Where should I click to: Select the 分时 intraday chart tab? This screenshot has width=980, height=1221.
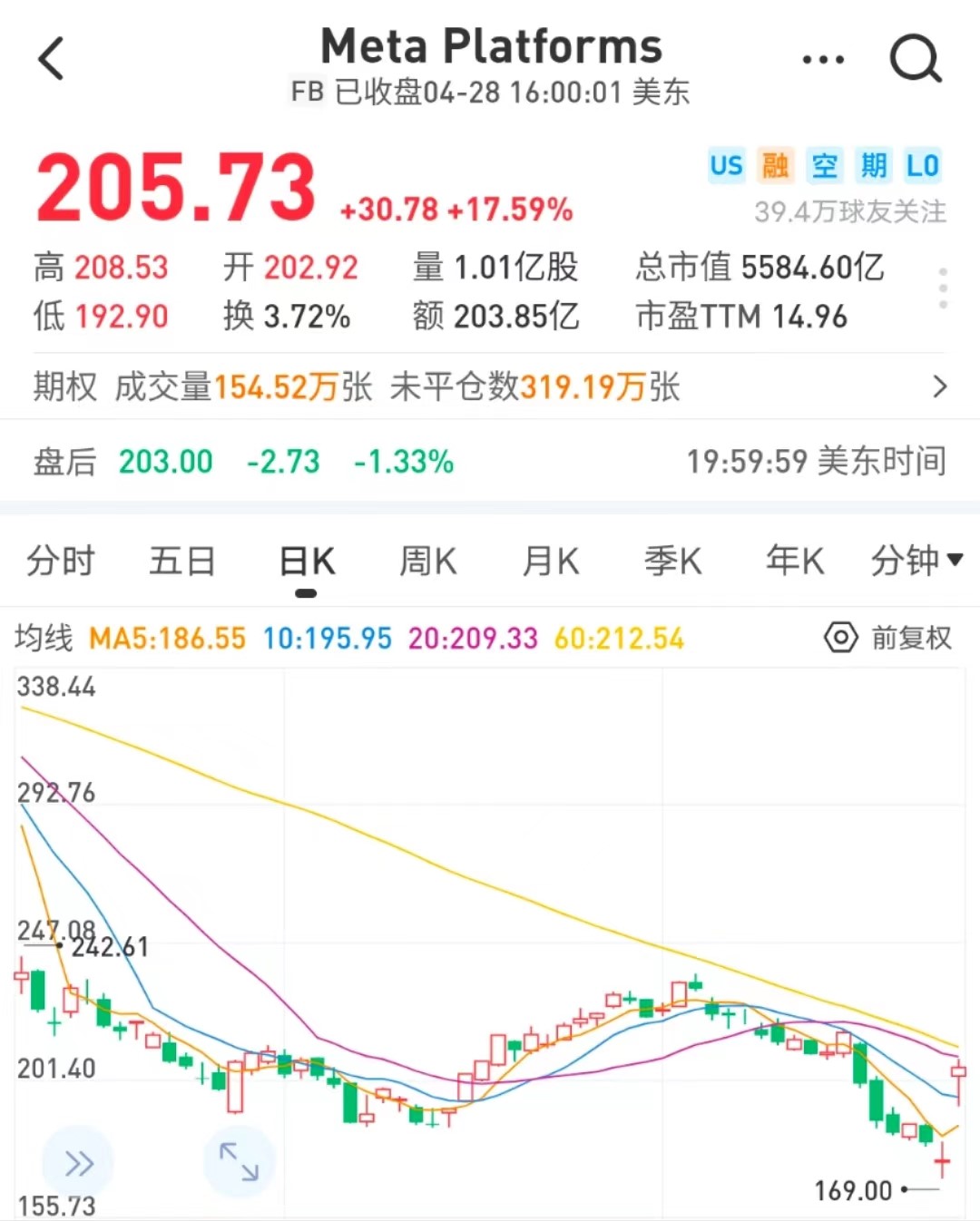(x=60, y=561)
